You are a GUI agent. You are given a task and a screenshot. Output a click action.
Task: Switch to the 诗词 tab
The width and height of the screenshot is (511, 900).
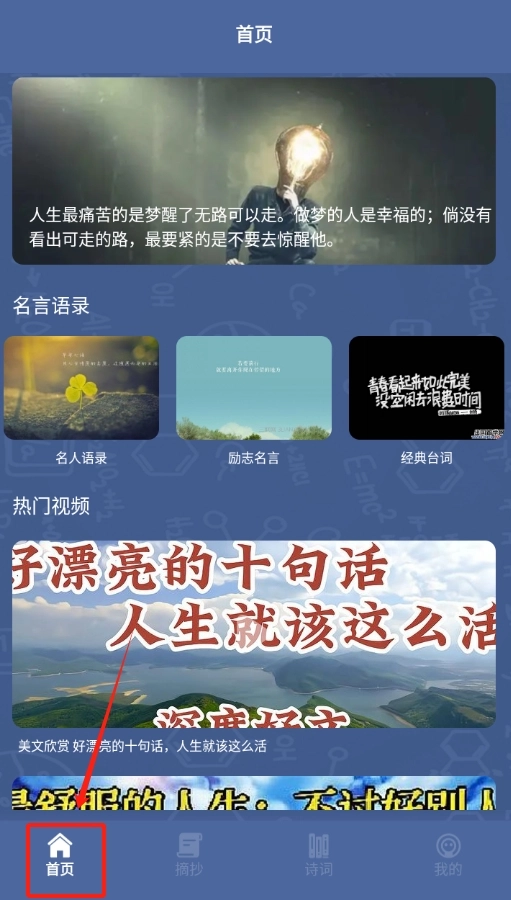319,855
